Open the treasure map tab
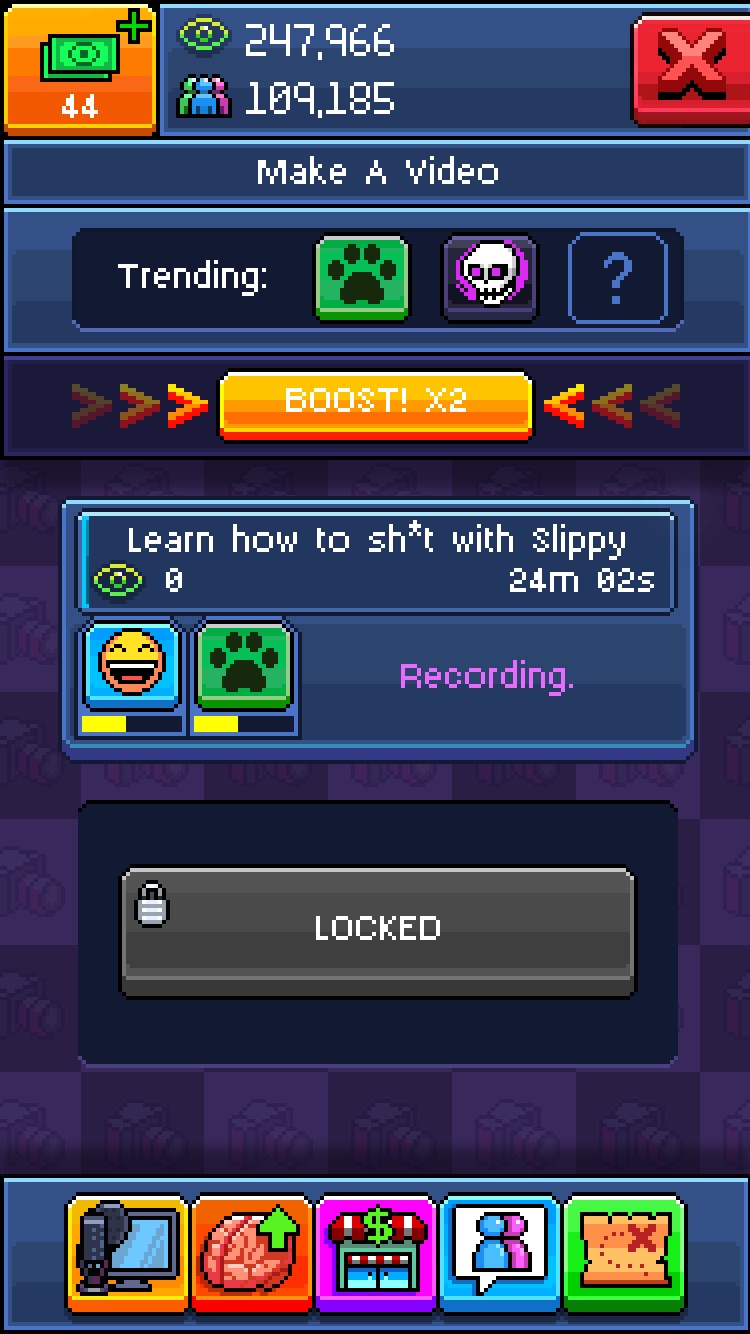The width and height of the screenshot is (750, 1334). coord(624,1254)
